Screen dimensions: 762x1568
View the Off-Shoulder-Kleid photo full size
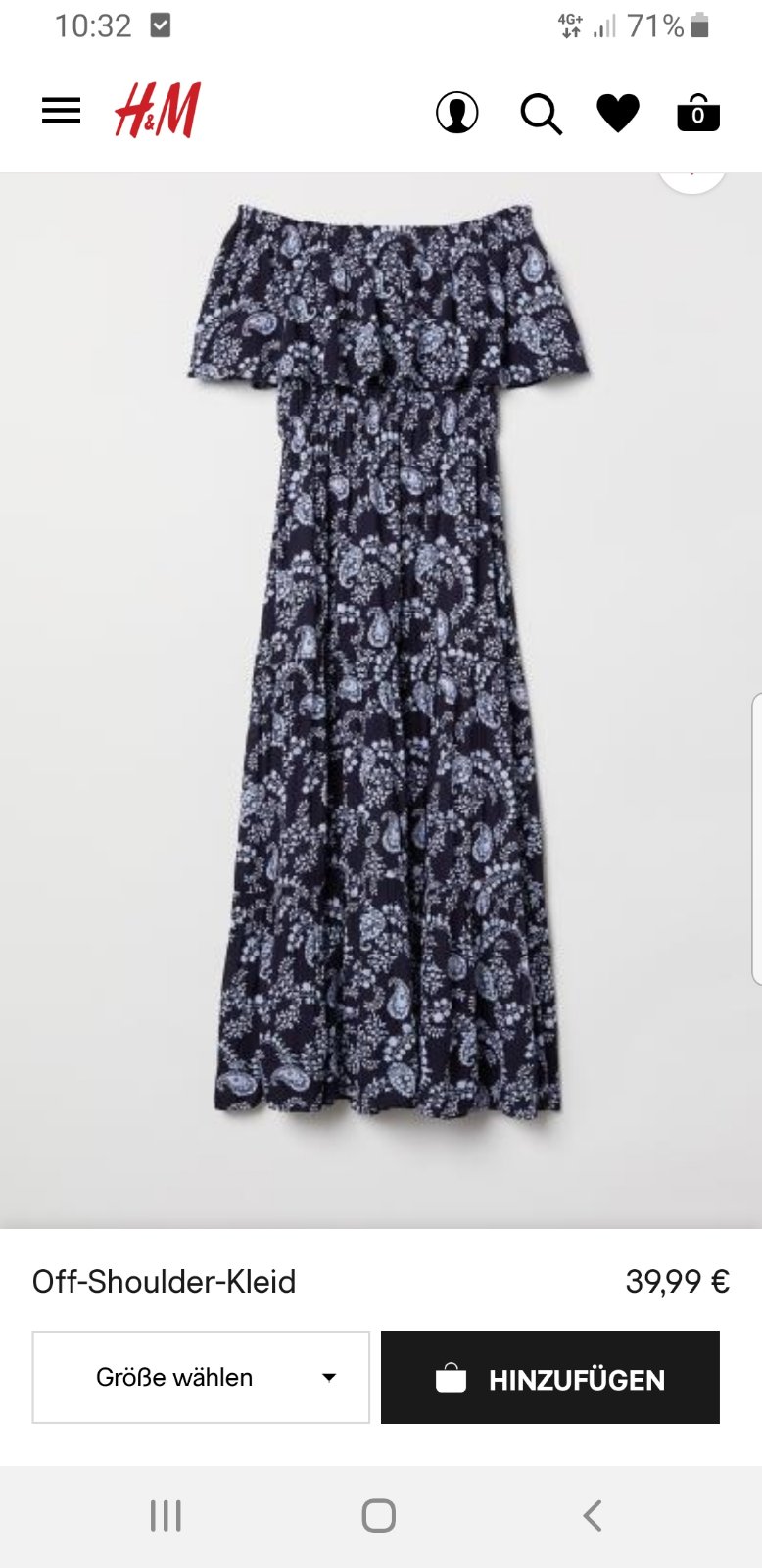pyautogui.click(x=387, y=657)
